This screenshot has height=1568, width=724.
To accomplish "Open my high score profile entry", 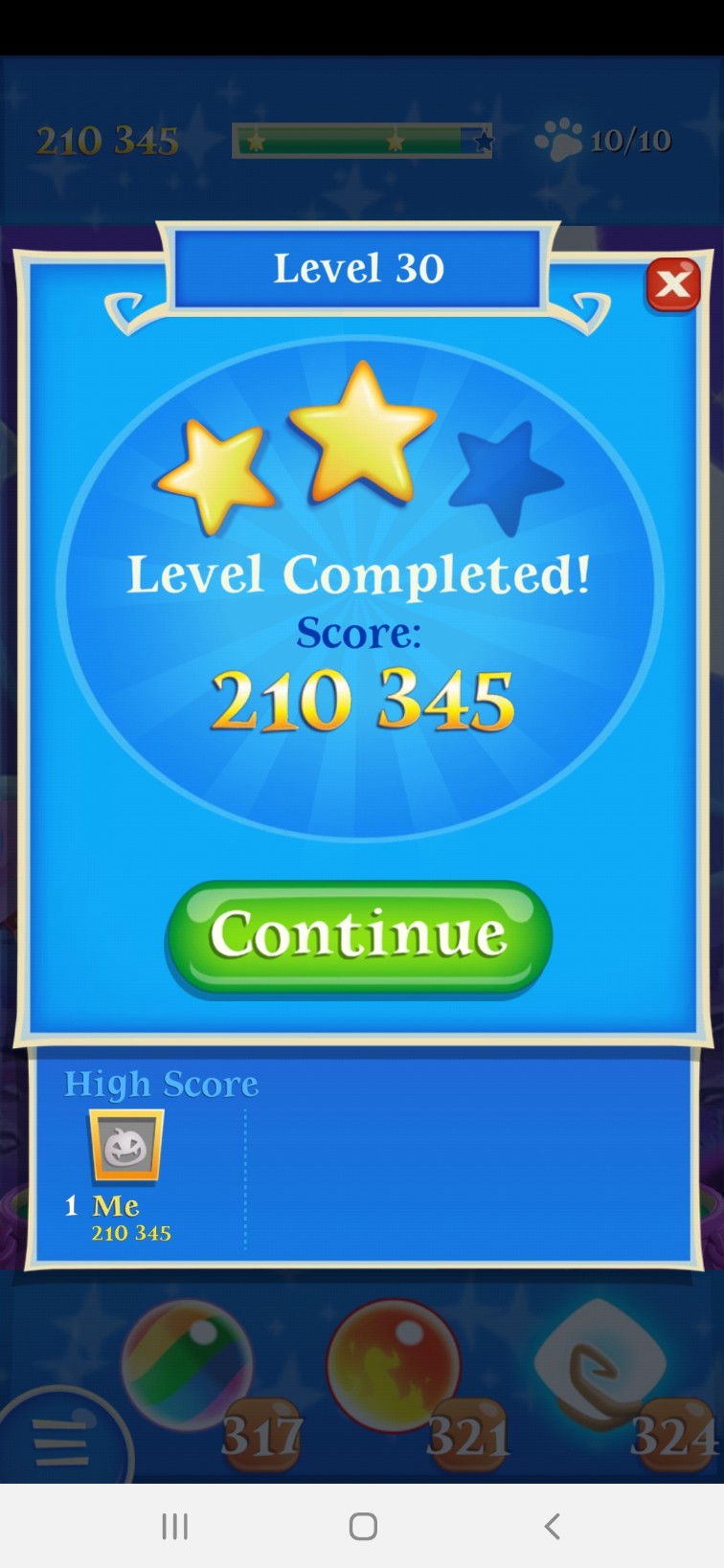I will [x=125, y=1149].
